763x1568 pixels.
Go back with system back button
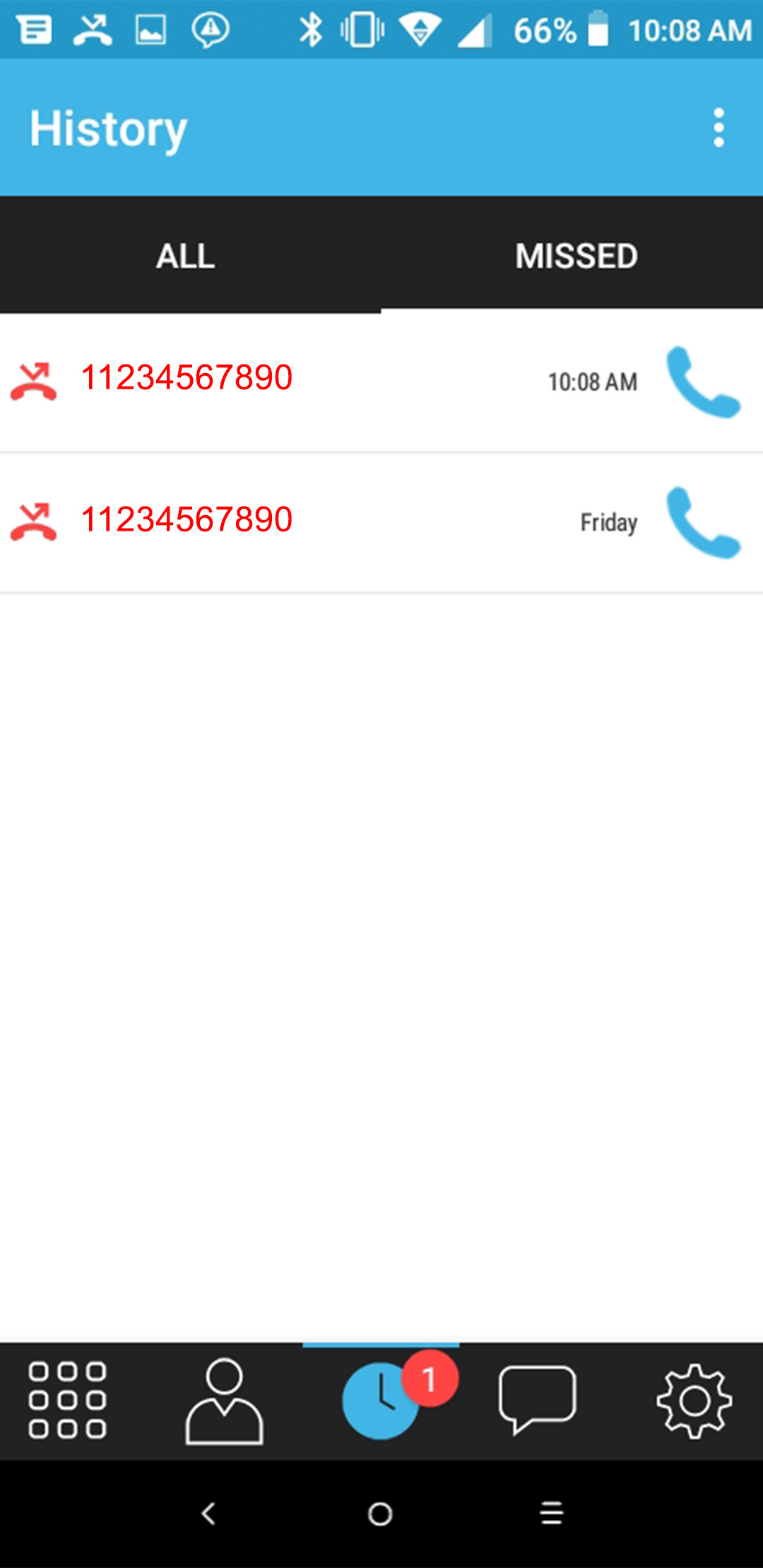(208, 1514)
